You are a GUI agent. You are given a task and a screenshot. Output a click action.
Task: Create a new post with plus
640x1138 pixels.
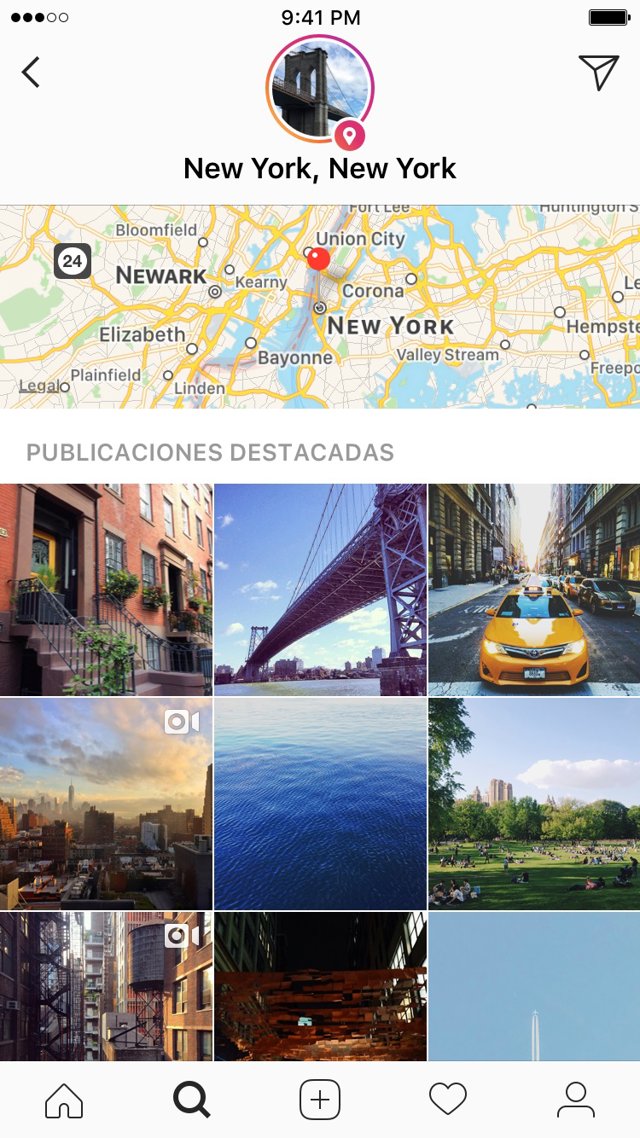click(320, 1100)
